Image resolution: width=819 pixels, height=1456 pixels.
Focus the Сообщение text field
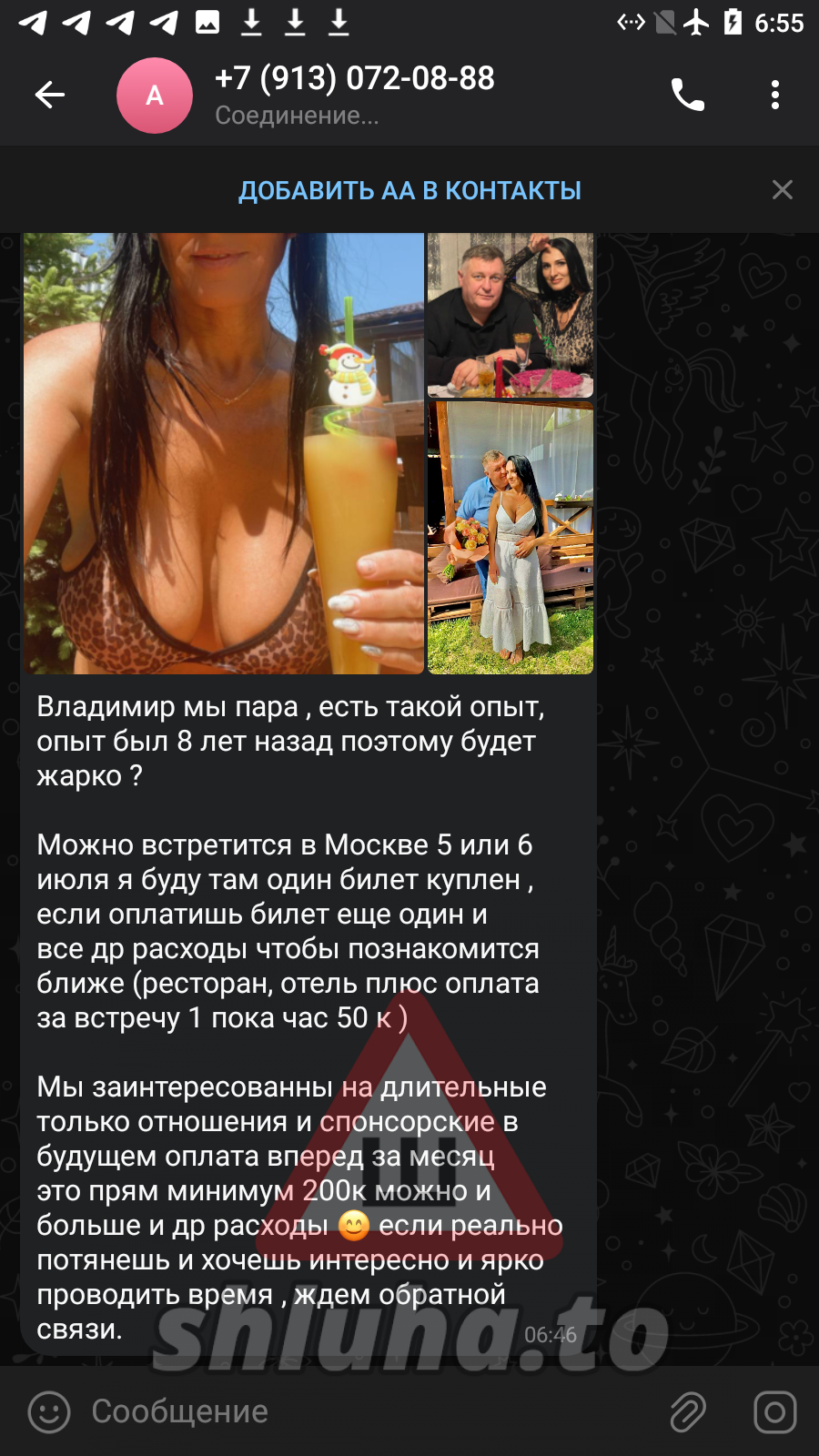tap(364, 1411)
